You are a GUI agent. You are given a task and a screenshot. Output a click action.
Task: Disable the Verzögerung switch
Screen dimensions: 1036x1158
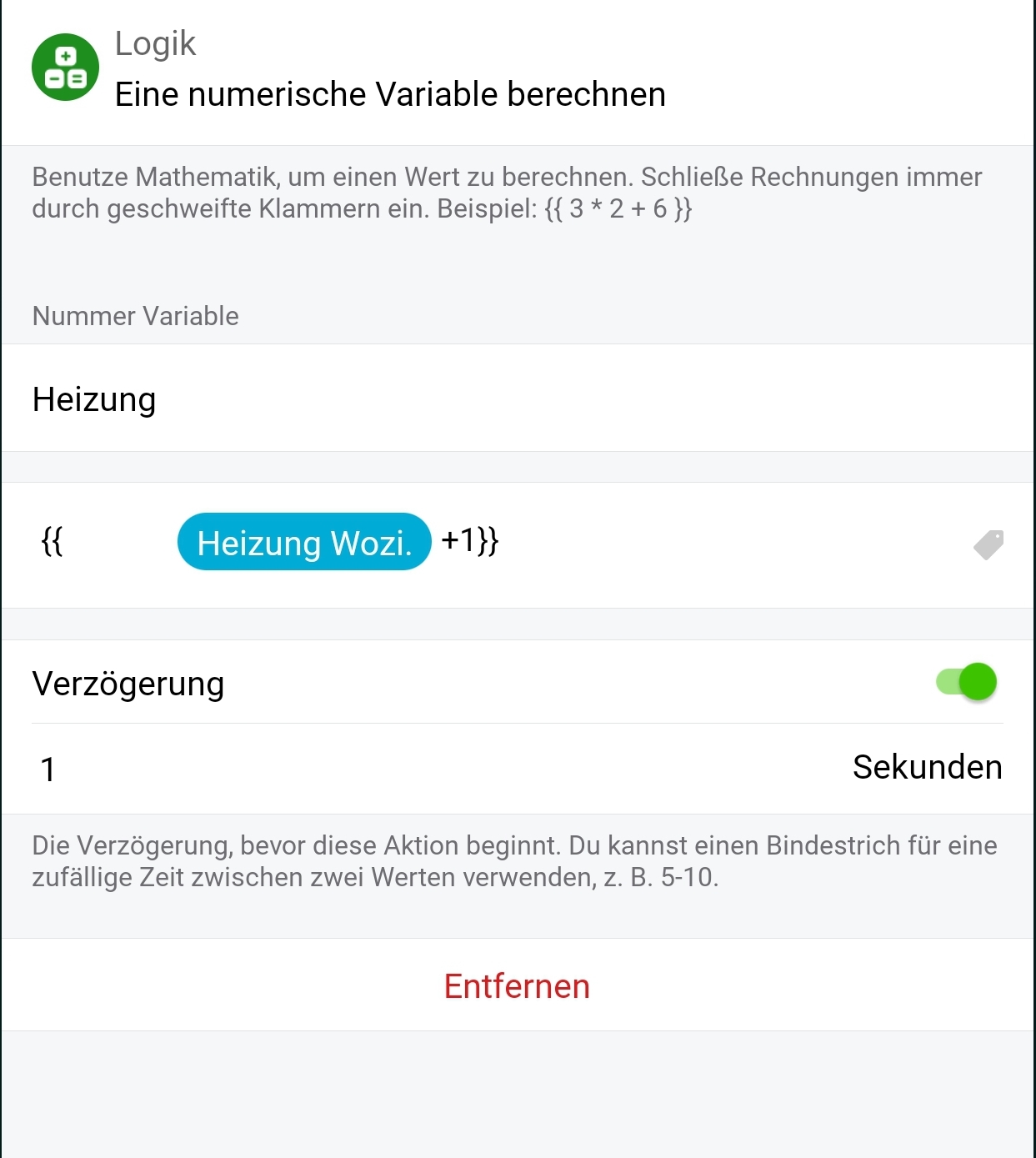967,682
